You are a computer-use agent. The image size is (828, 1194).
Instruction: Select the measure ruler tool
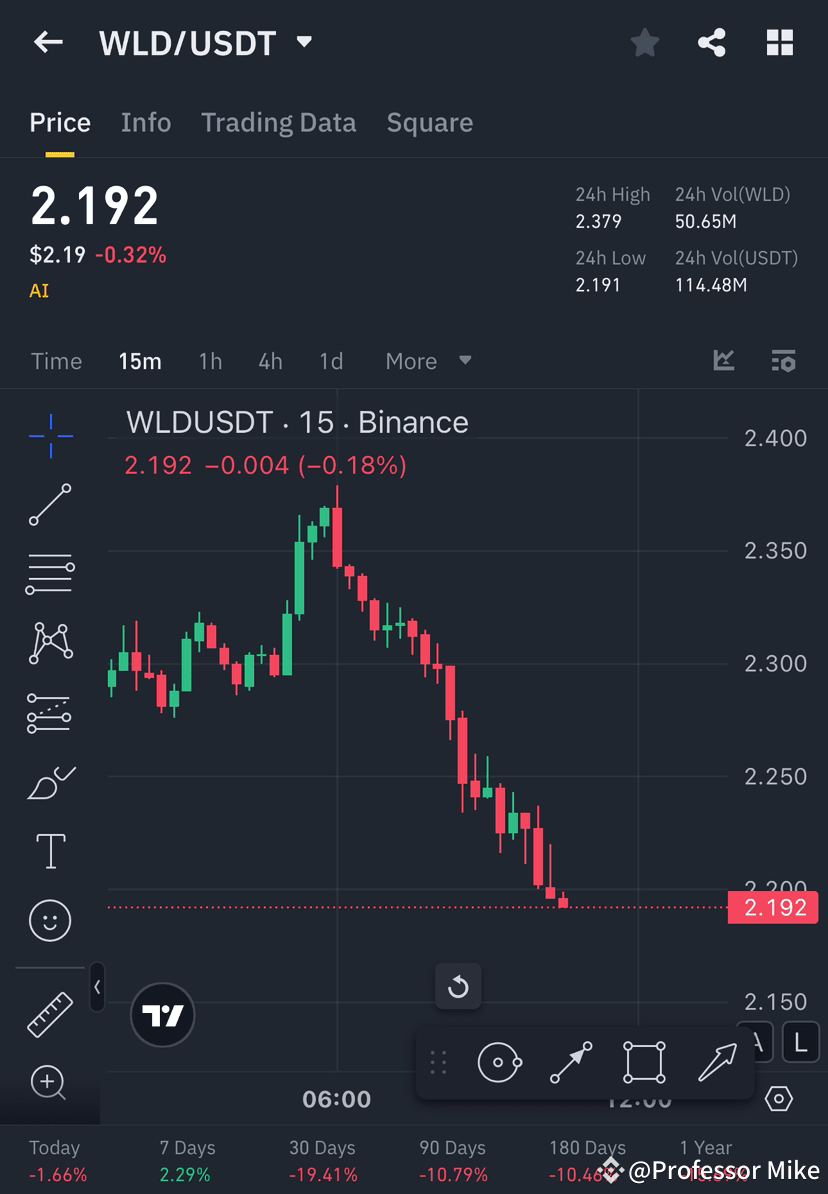click(50, 1013)
